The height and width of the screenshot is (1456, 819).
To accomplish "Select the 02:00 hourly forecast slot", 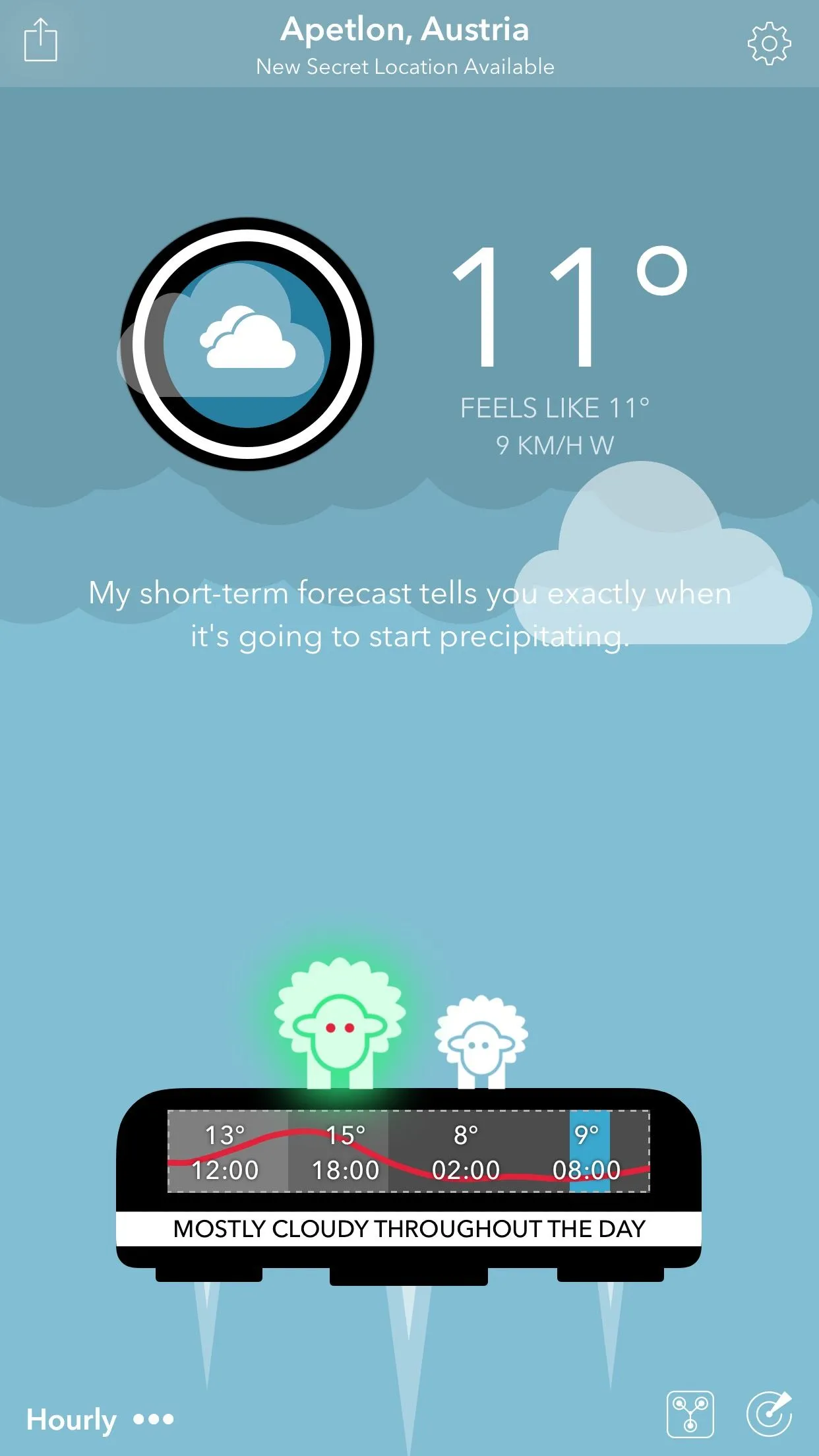I will 466,1152.
